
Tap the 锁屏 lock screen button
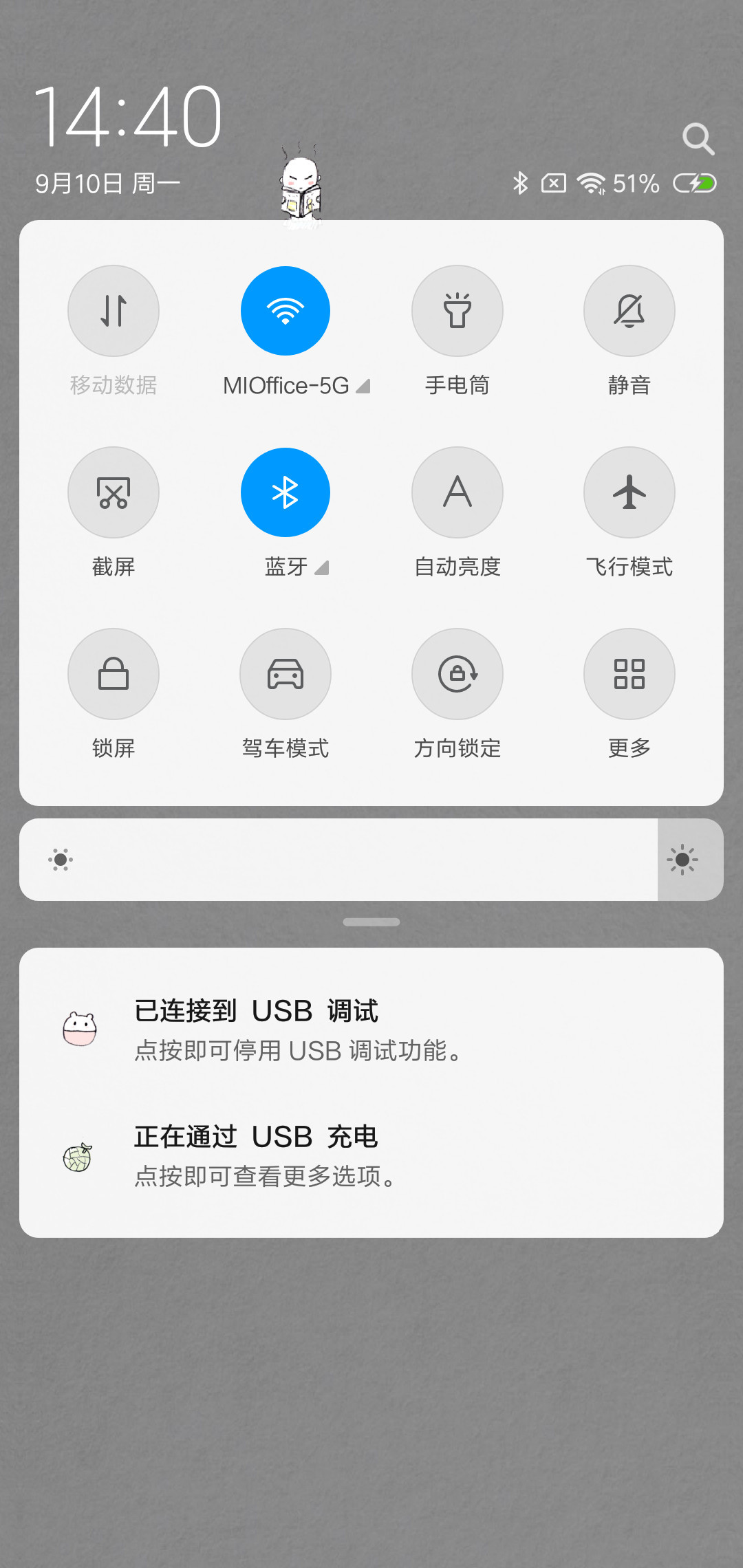pyautogui.click(x=114, y=674)
